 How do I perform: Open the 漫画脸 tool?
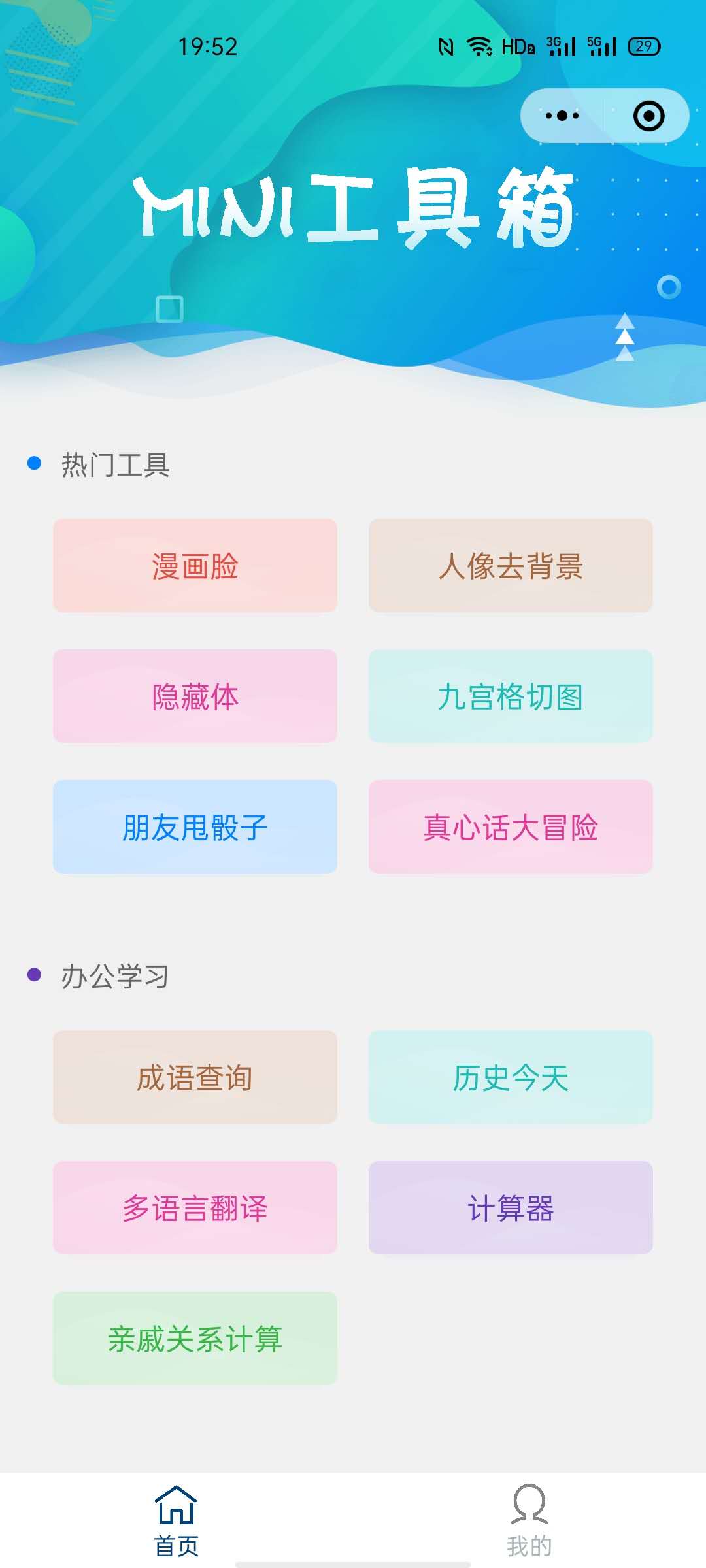195,566
